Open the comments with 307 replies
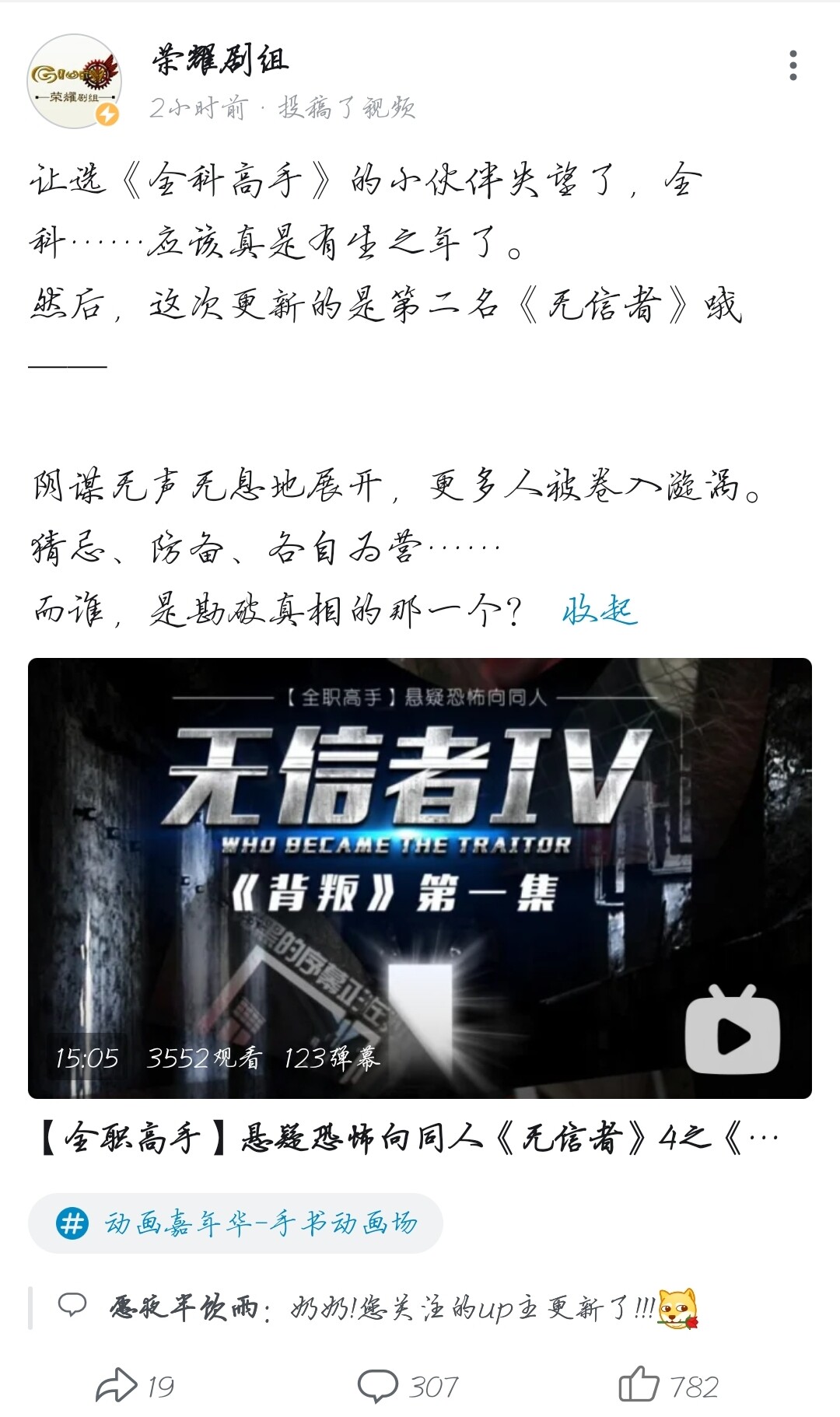Viewport: 840px width, 1417px height. pos(408,1386)
